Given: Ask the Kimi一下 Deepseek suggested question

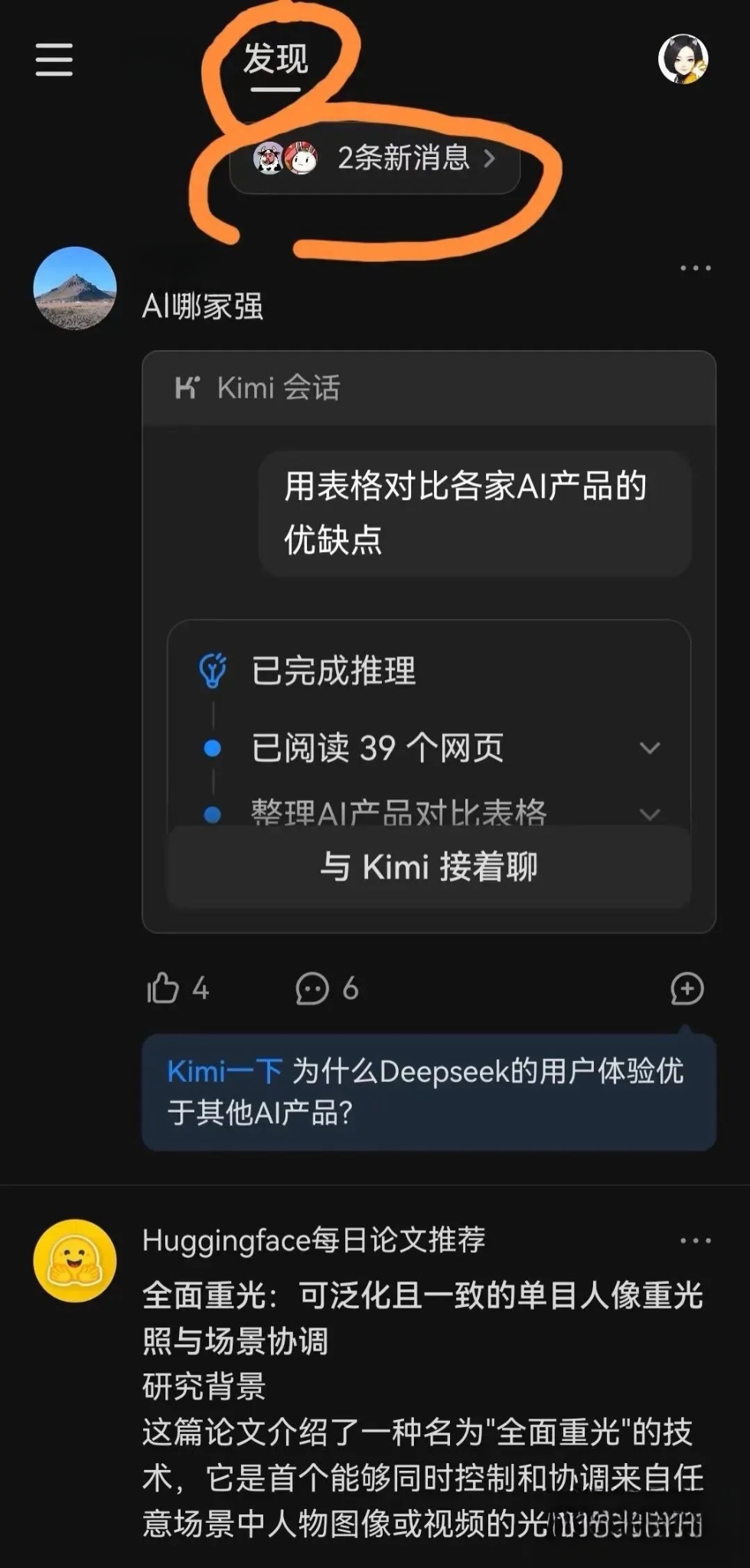Looking at the screenshot, I should [x=429, y=1092].
